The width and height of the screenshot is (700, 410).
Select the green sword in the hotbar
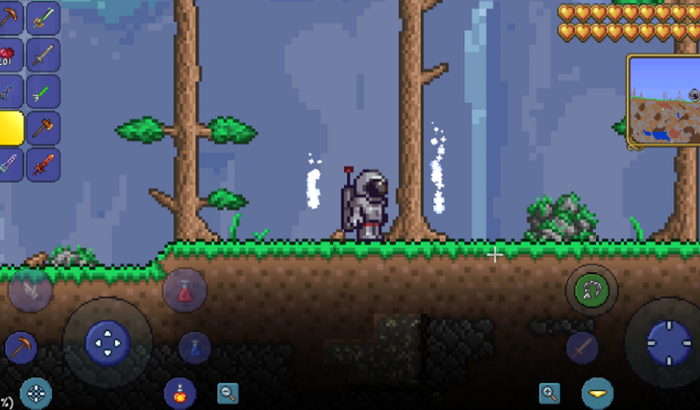click(x=43, y=17)
